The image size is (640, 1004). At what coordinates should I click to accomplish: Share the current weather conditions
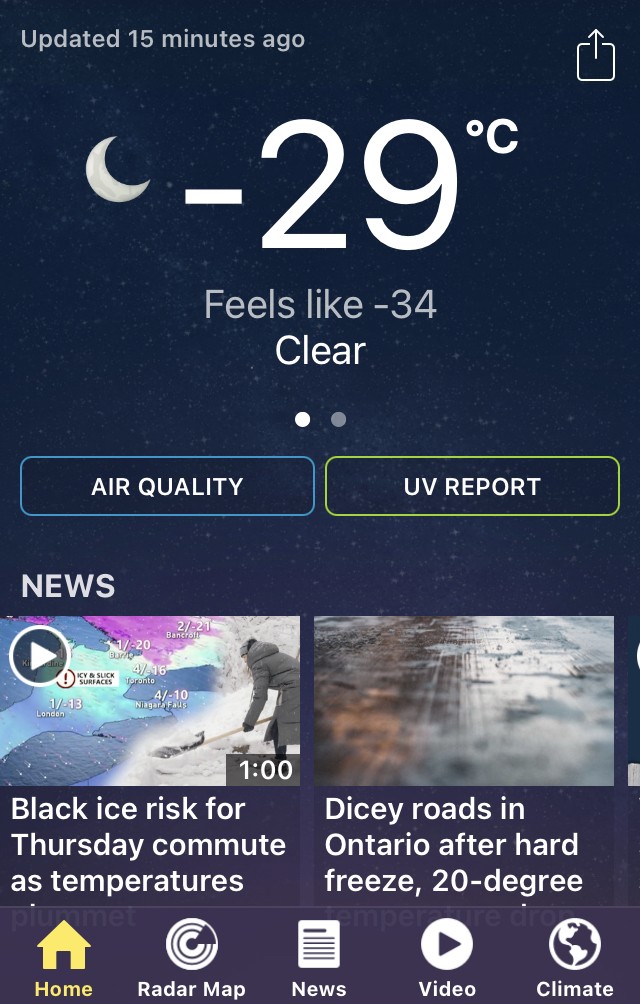[x=595, y=55]
